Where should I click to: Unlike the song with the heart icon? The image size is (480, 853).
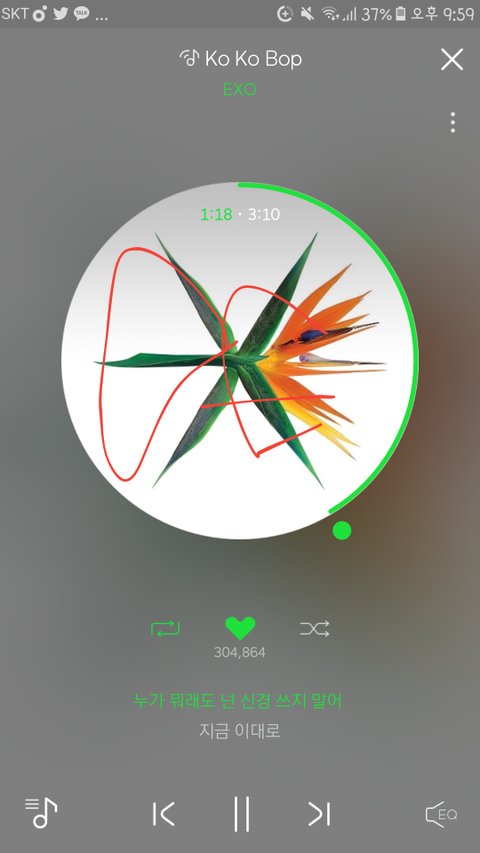[x=240, y=628]
